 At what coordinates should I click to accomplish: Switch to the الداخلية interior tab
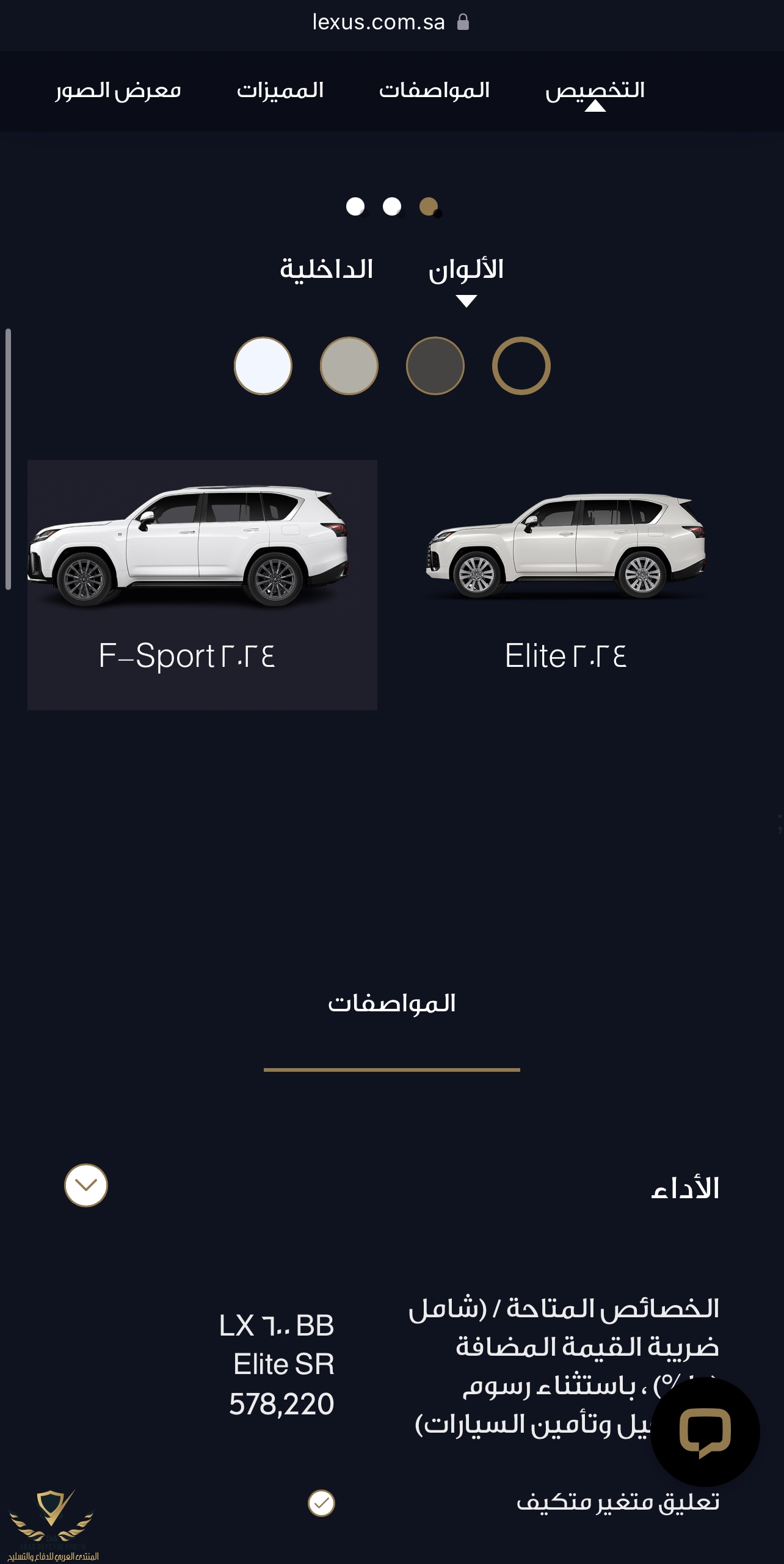point(326,270)
